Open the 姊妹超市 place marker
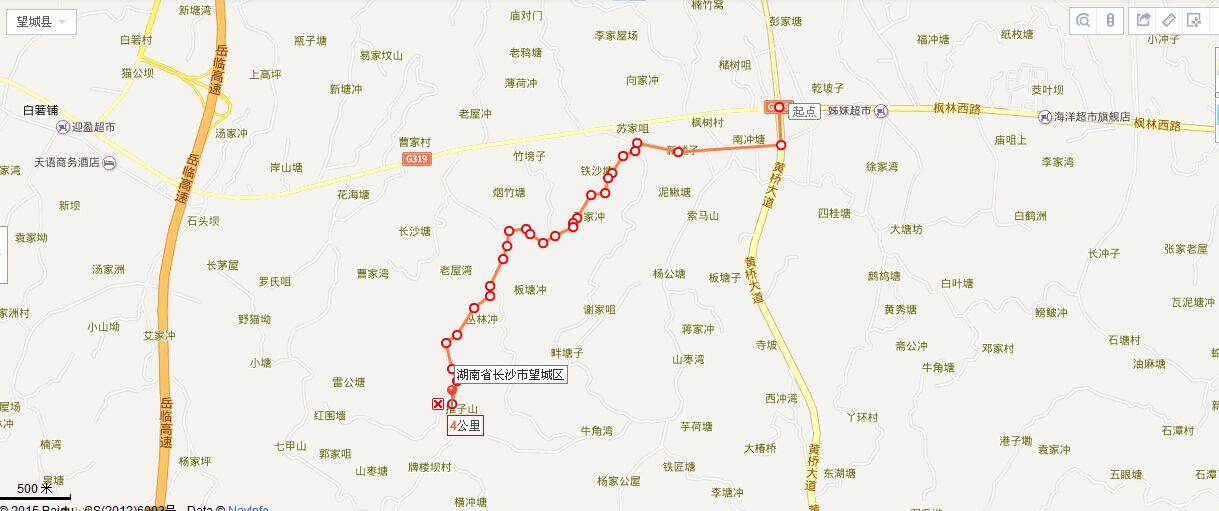The width and height of the screenshot is (1219, 511). 881,111
